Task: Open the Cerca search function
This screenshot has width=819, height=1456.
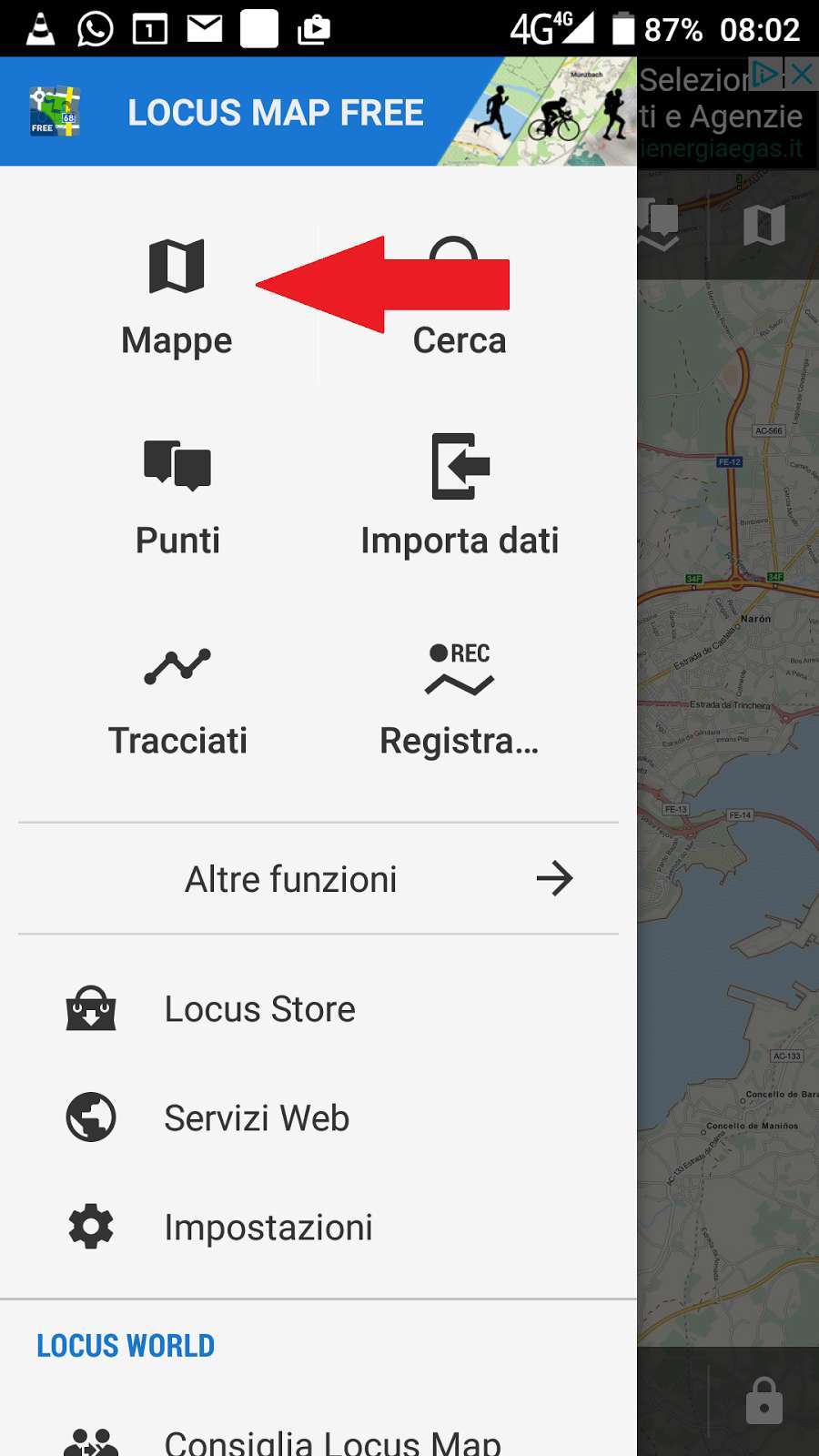Action: tap(460, 300)
